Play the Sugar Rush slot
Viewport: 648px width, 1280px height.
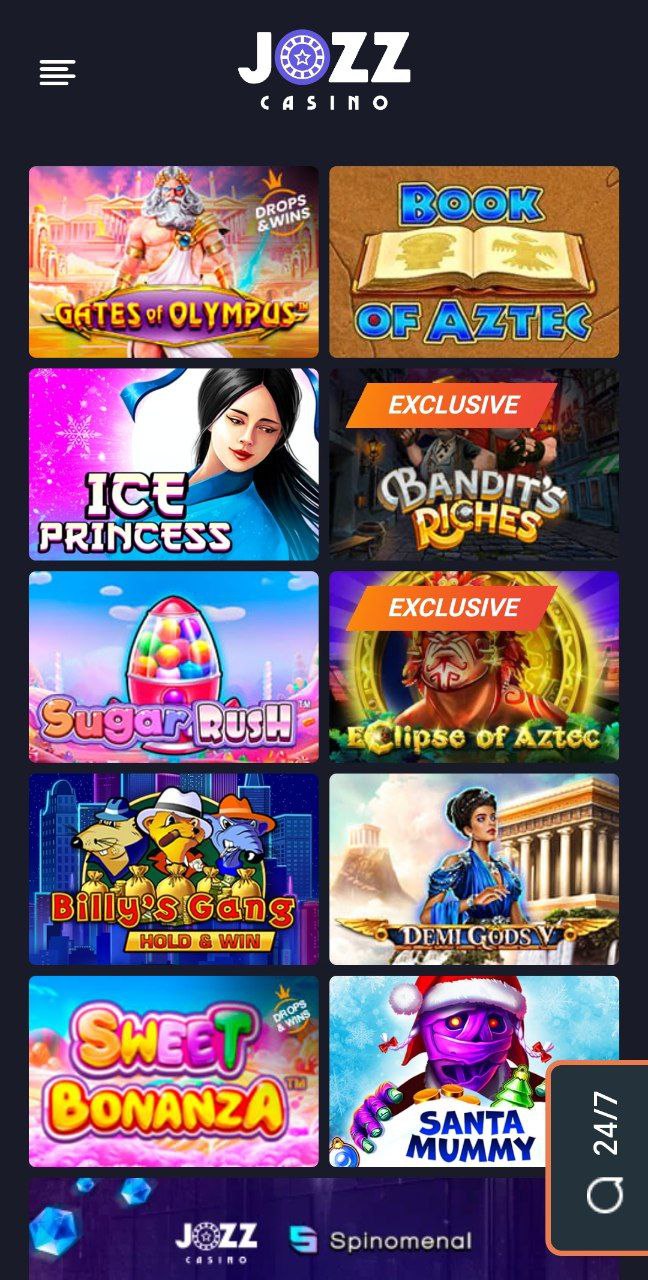[174, 667]
